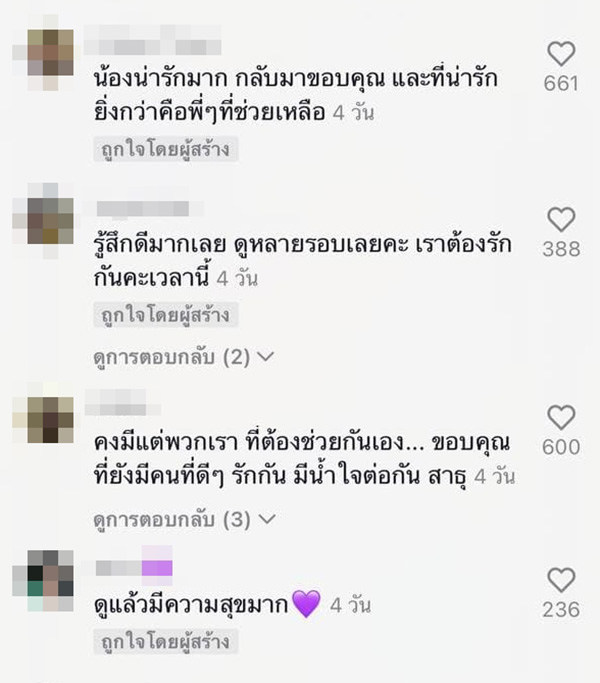Expand ดูการตอบกลับ (2) replies
This screenshot has height=683, width=600.
coord(182,356)
